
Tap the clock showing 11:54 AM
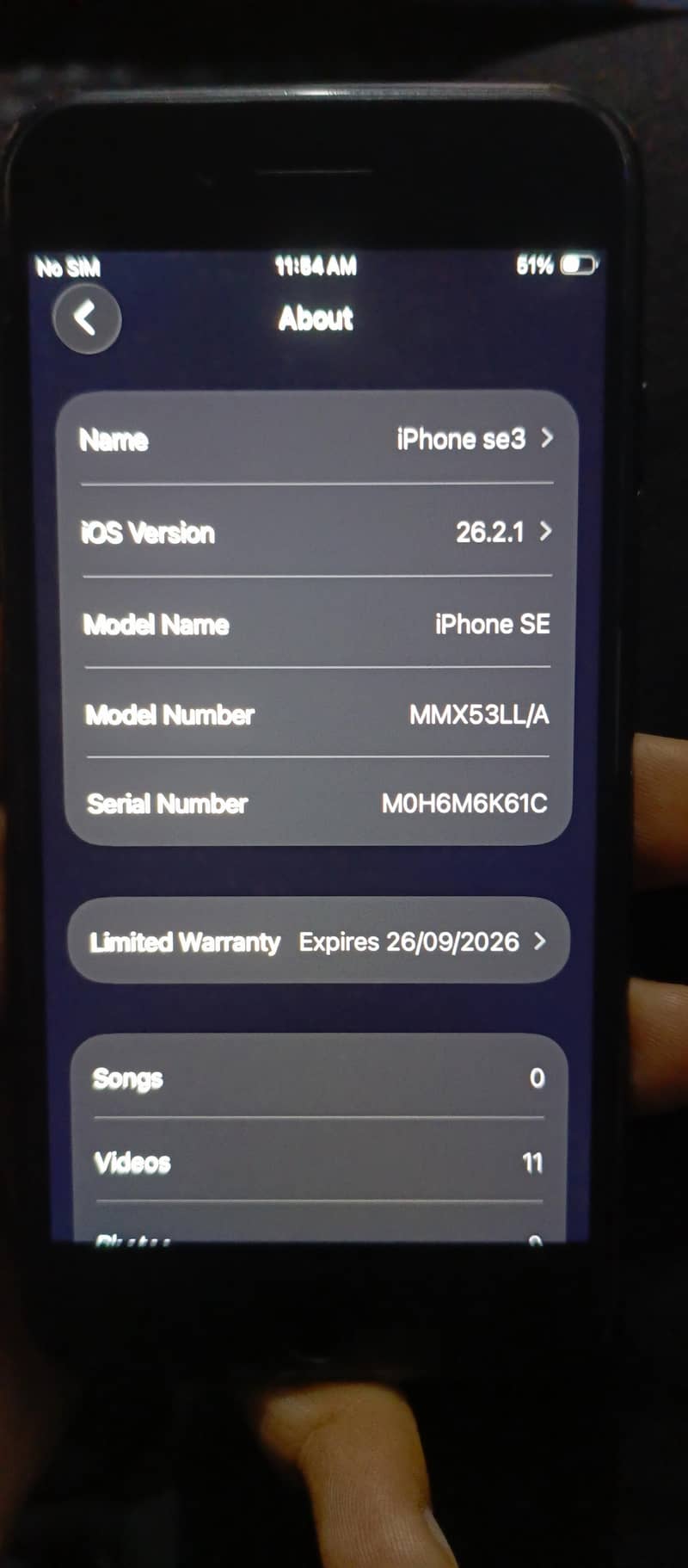coord(316,266)
